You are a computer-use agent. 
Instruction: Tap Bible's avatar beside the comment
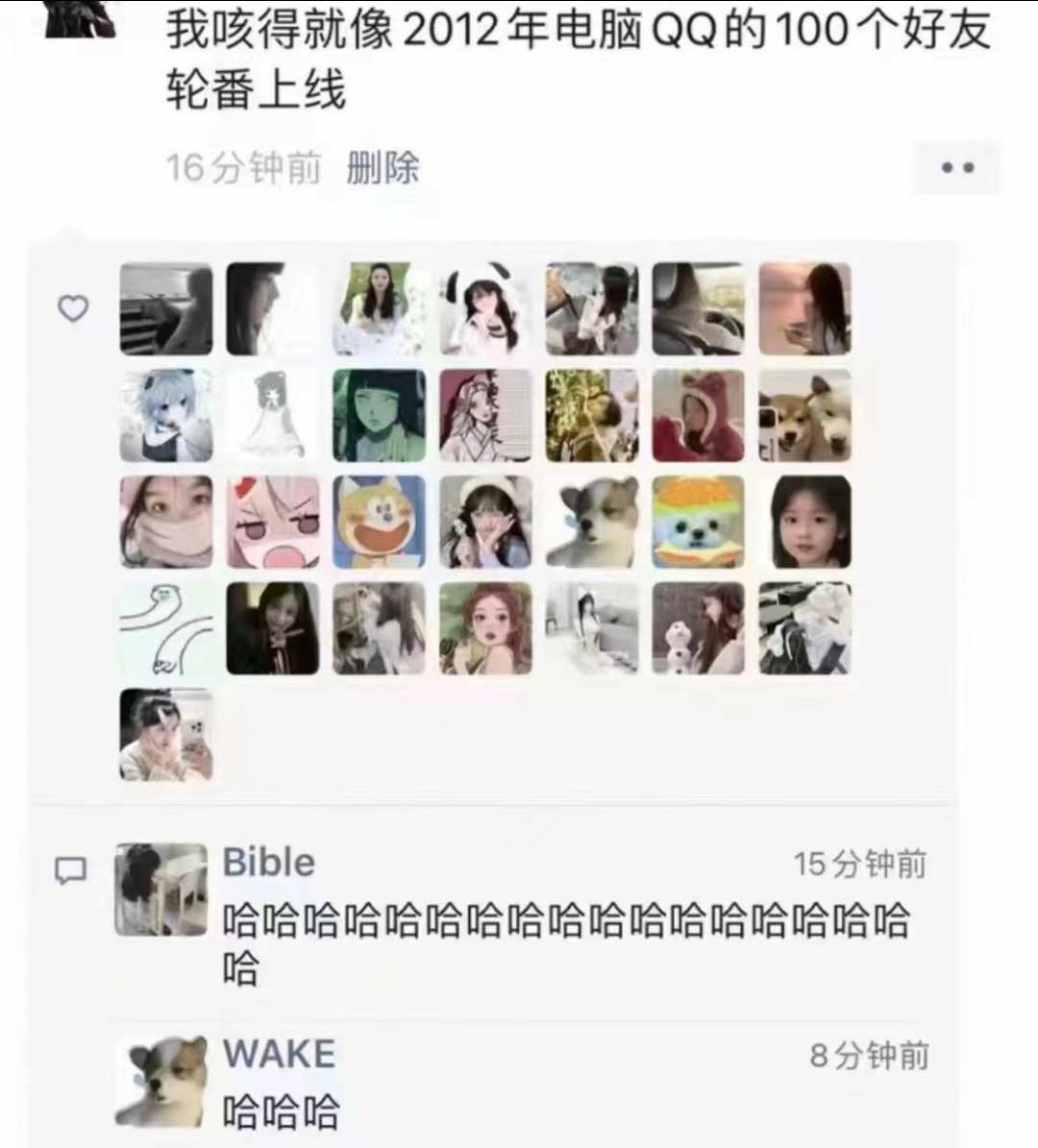pos(161,890)
